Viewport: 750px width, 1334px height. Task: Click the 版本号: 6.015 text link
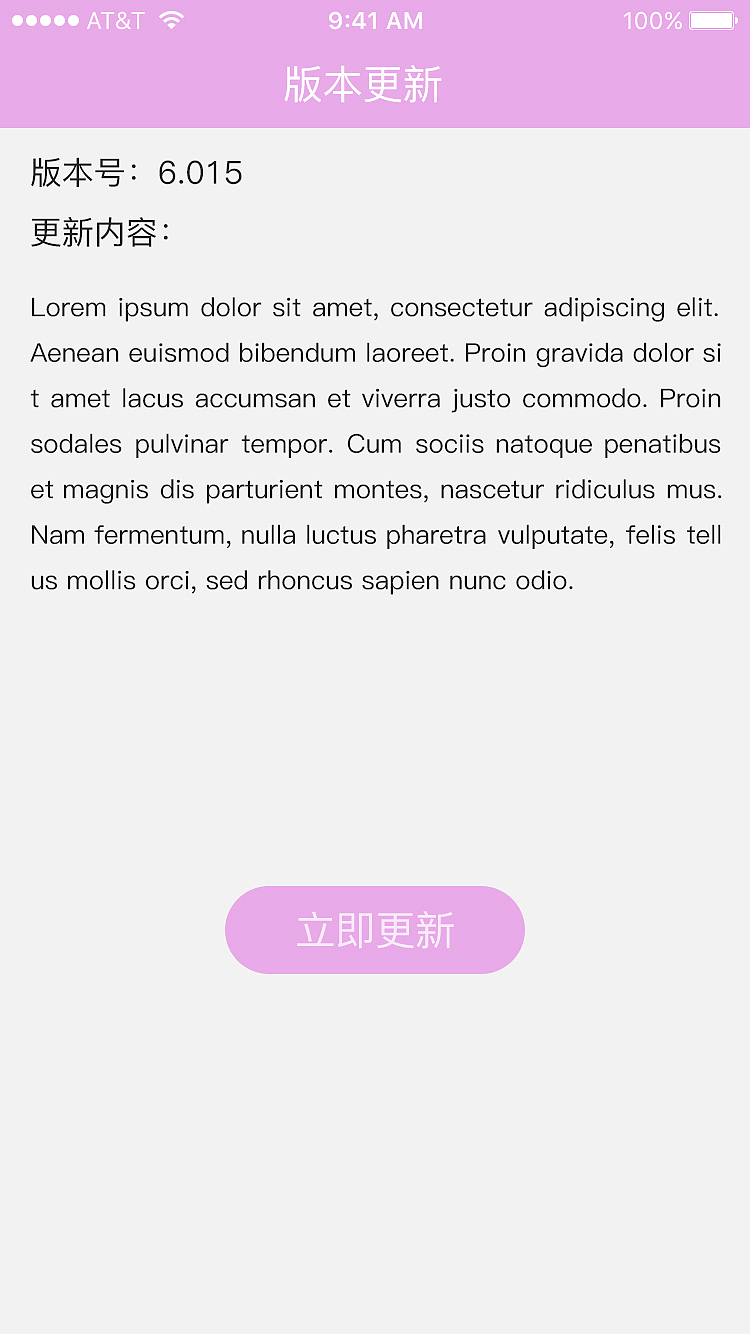tap(135, 172)
